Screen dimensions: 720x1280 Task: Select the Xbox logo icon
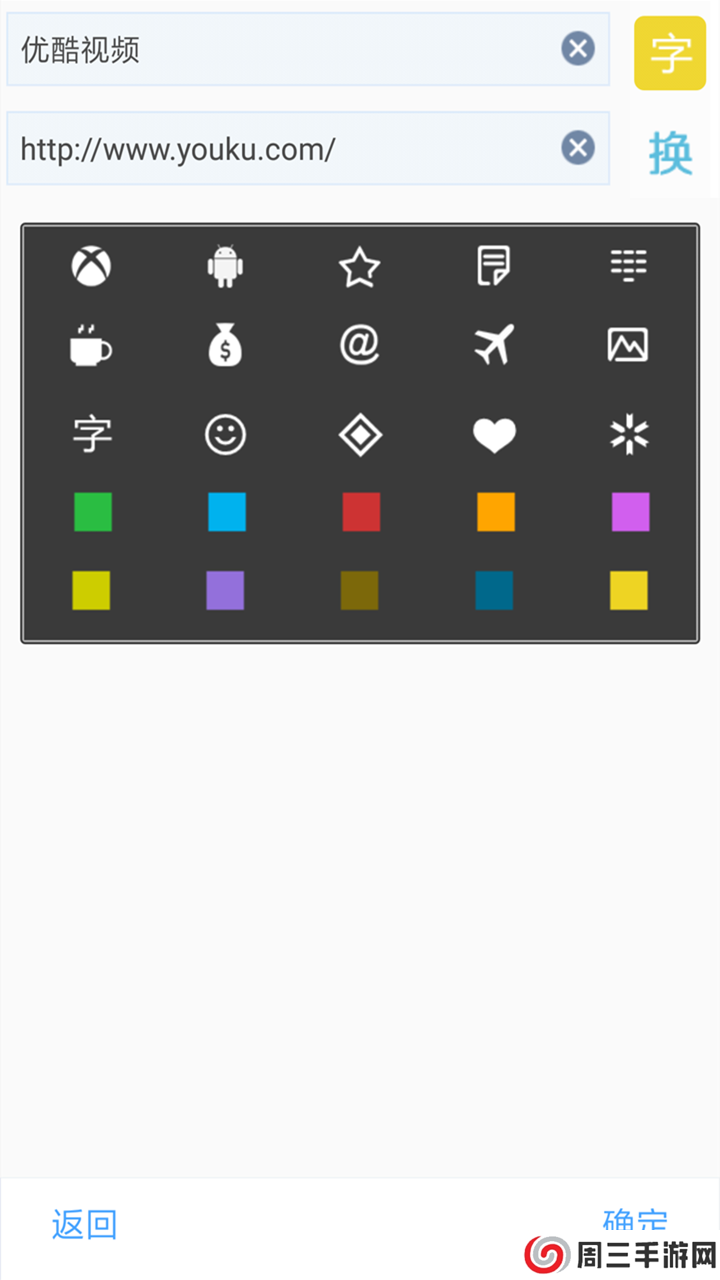pyautogui.click(x=91, y=267)
